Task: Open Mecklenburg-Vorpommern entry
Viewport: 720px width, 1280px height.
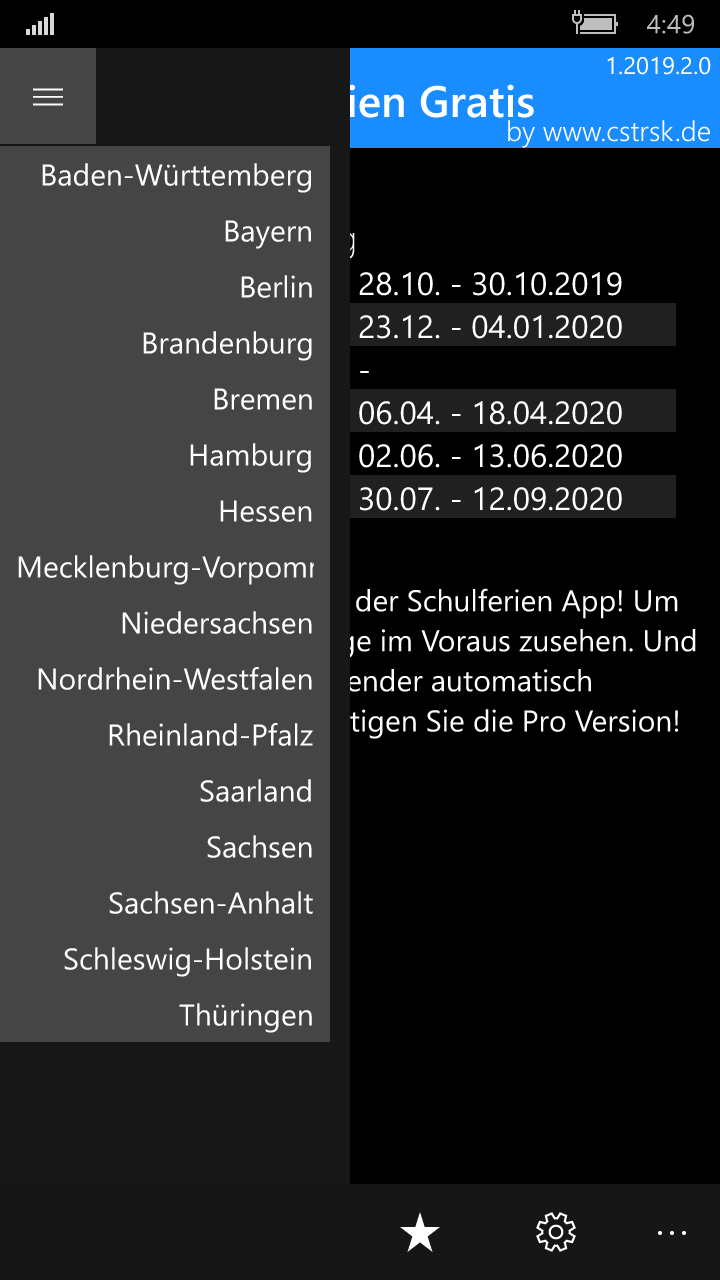Action: coord(166,568)
